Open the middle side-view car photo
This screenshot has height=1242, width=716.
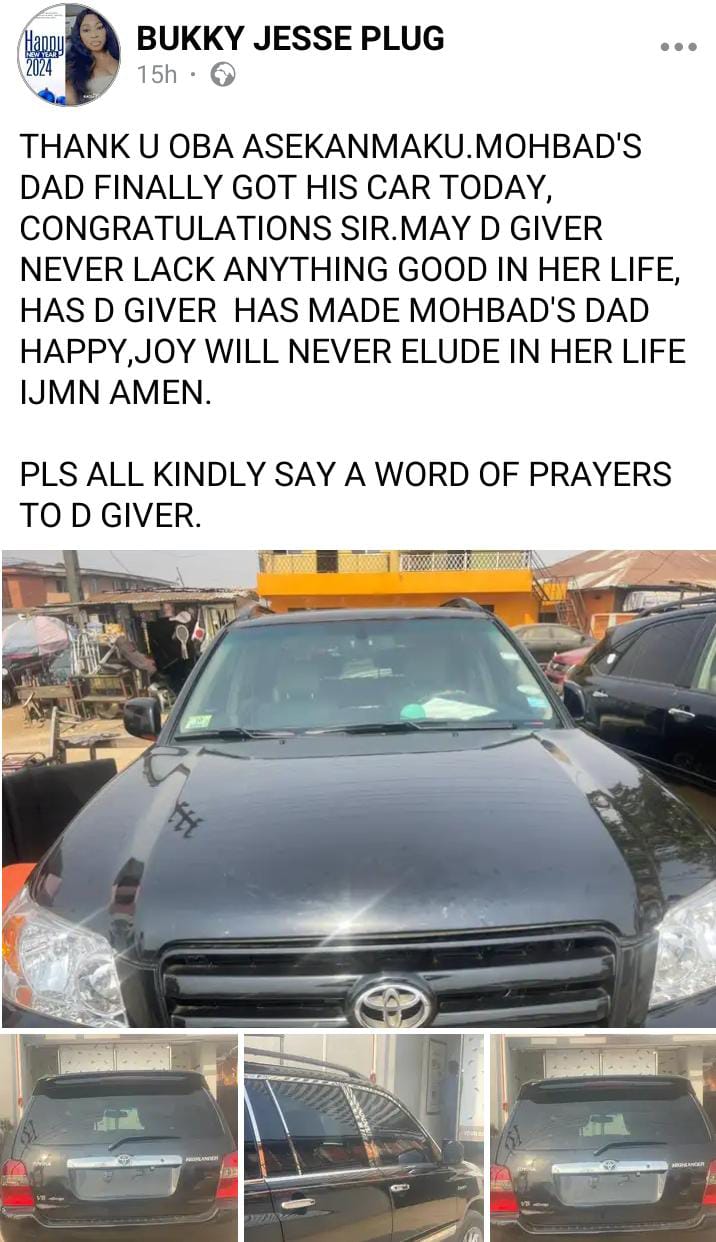click(x=363, y=1138)
